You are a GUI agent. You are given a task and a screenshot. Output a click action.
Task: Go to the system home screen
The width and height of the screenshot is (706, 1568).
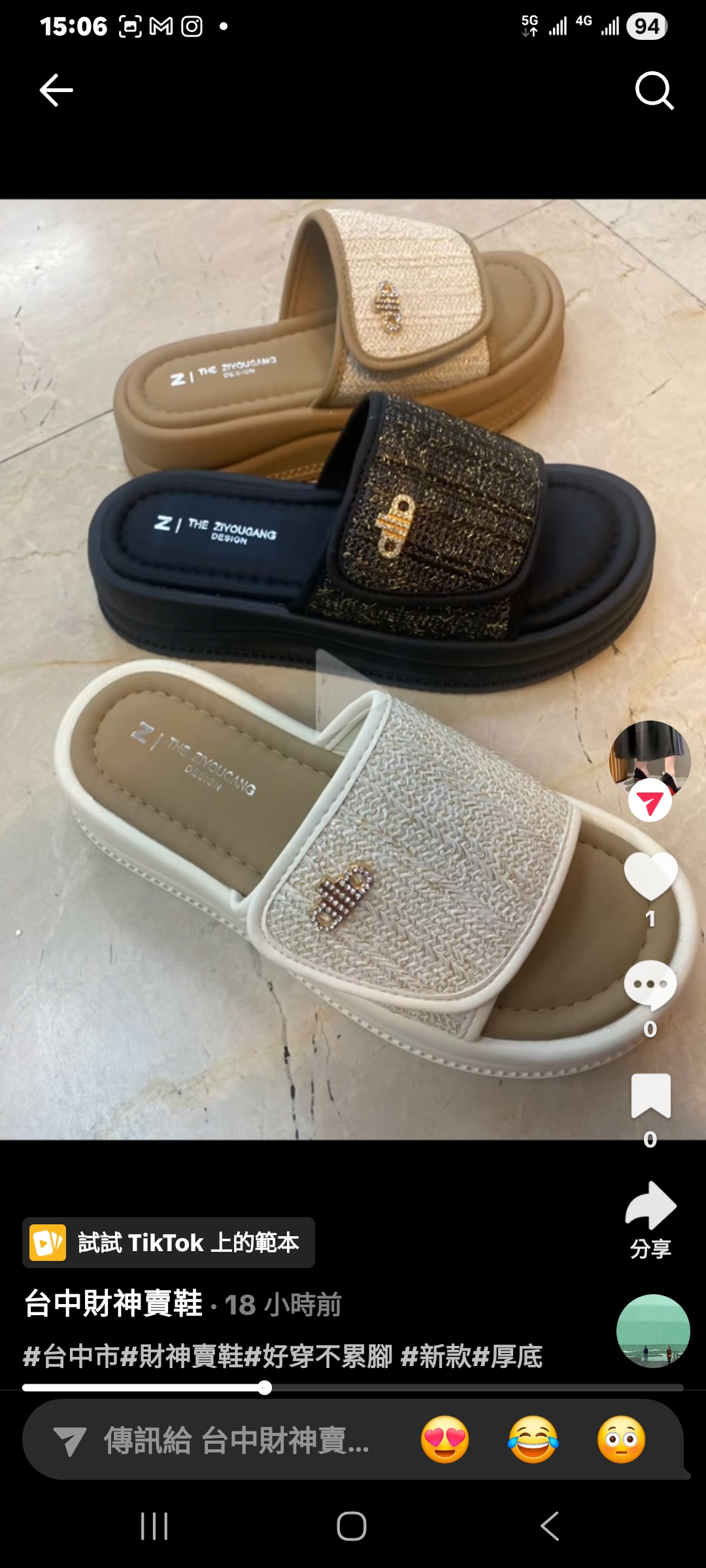point(352,1526)
